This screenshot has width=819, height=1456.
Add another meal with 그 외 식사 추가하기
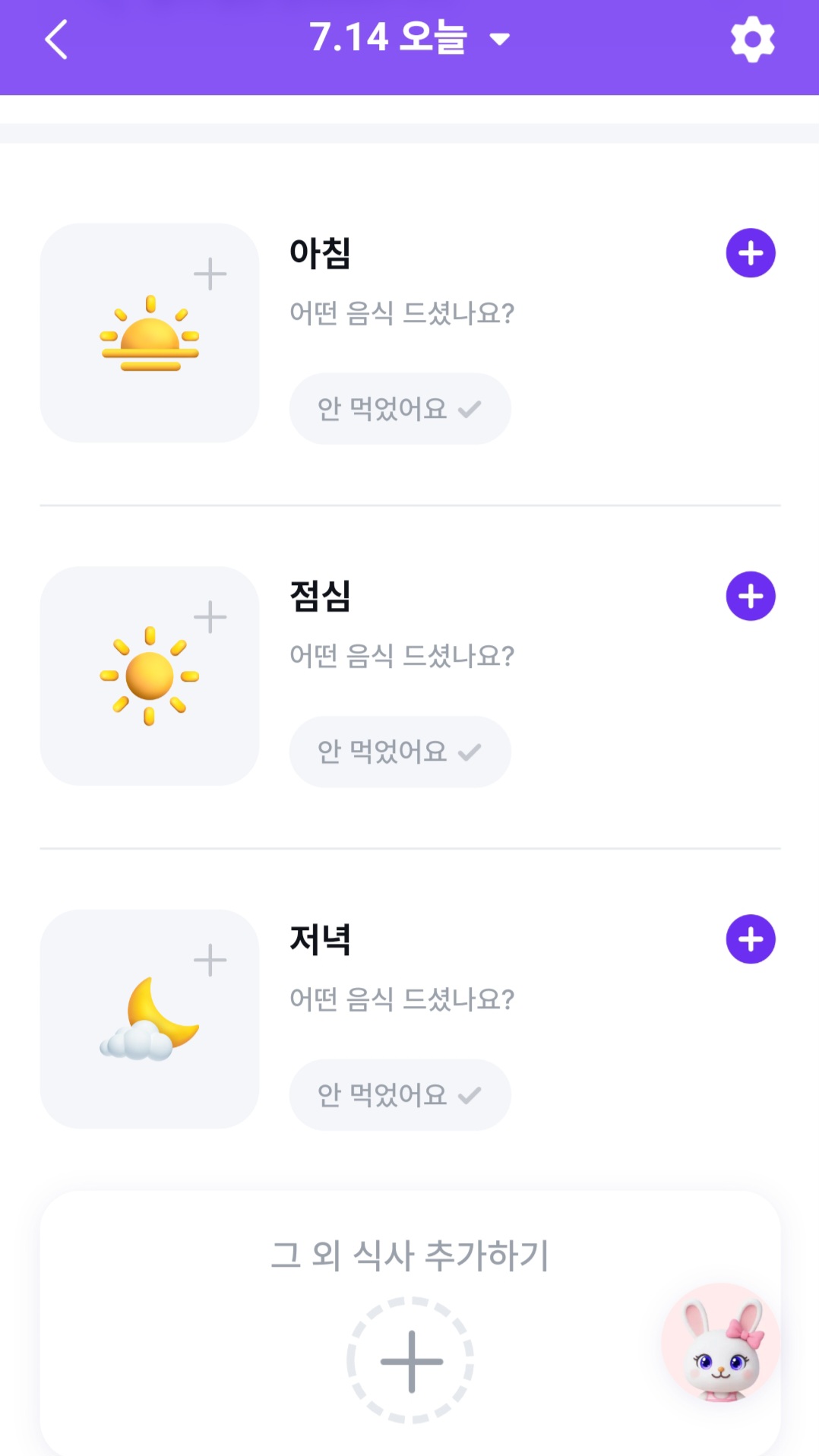pyautogui.click(x=410, y=1360)
